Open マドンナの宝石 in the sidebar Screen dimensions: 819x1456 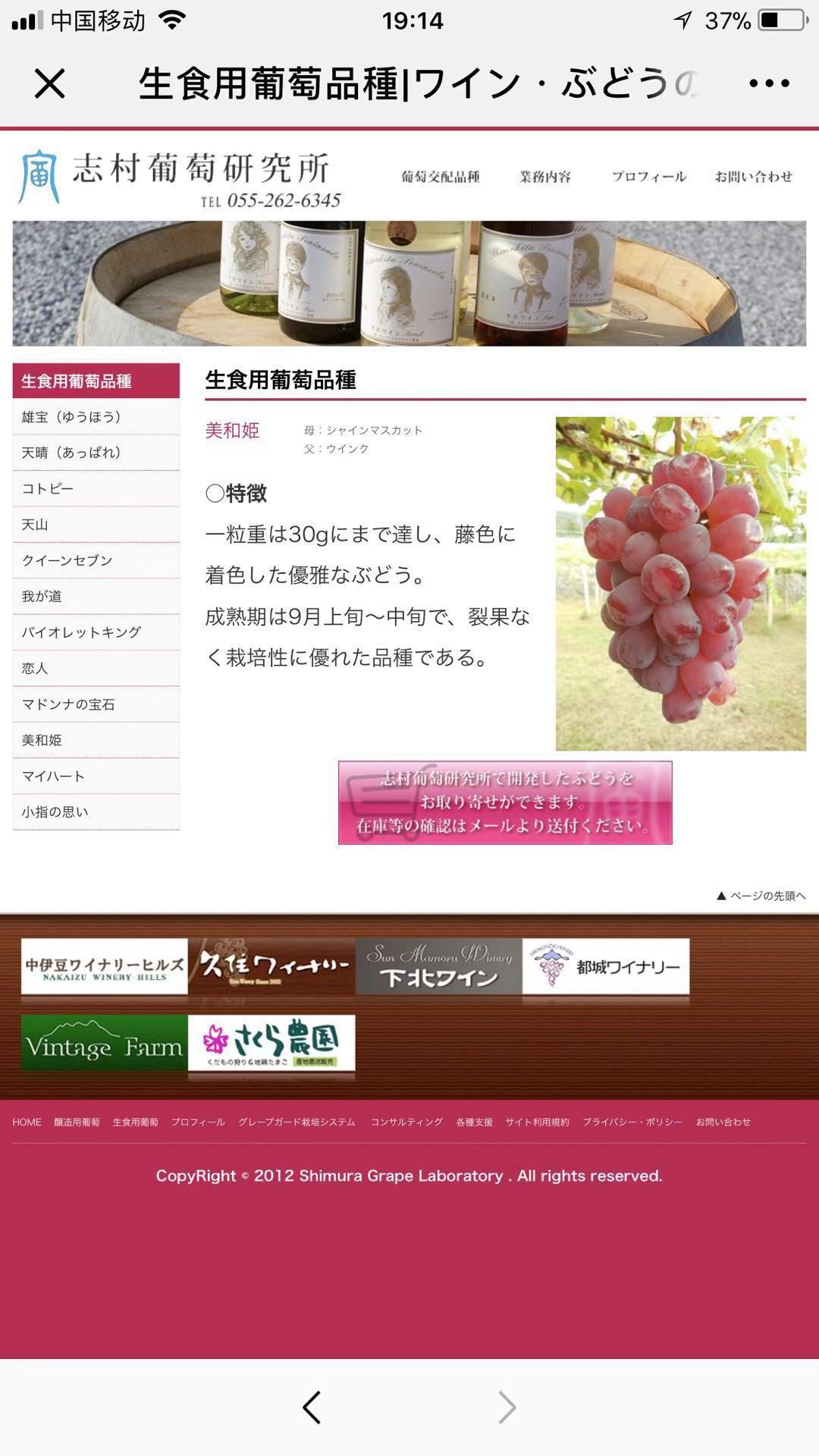point(96,704)
